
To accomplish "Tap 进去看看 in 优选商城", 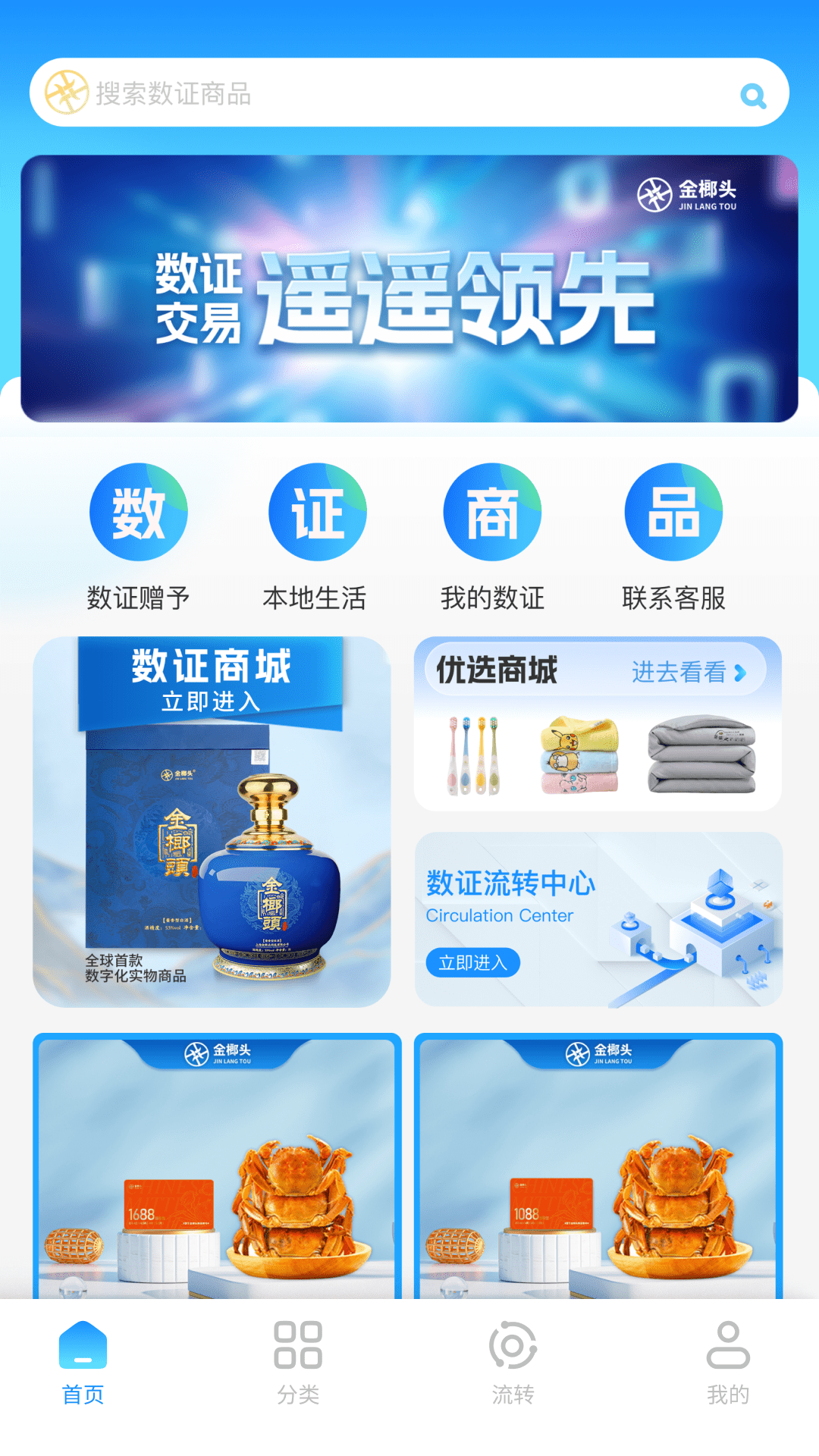I will (x=689, y=672).
